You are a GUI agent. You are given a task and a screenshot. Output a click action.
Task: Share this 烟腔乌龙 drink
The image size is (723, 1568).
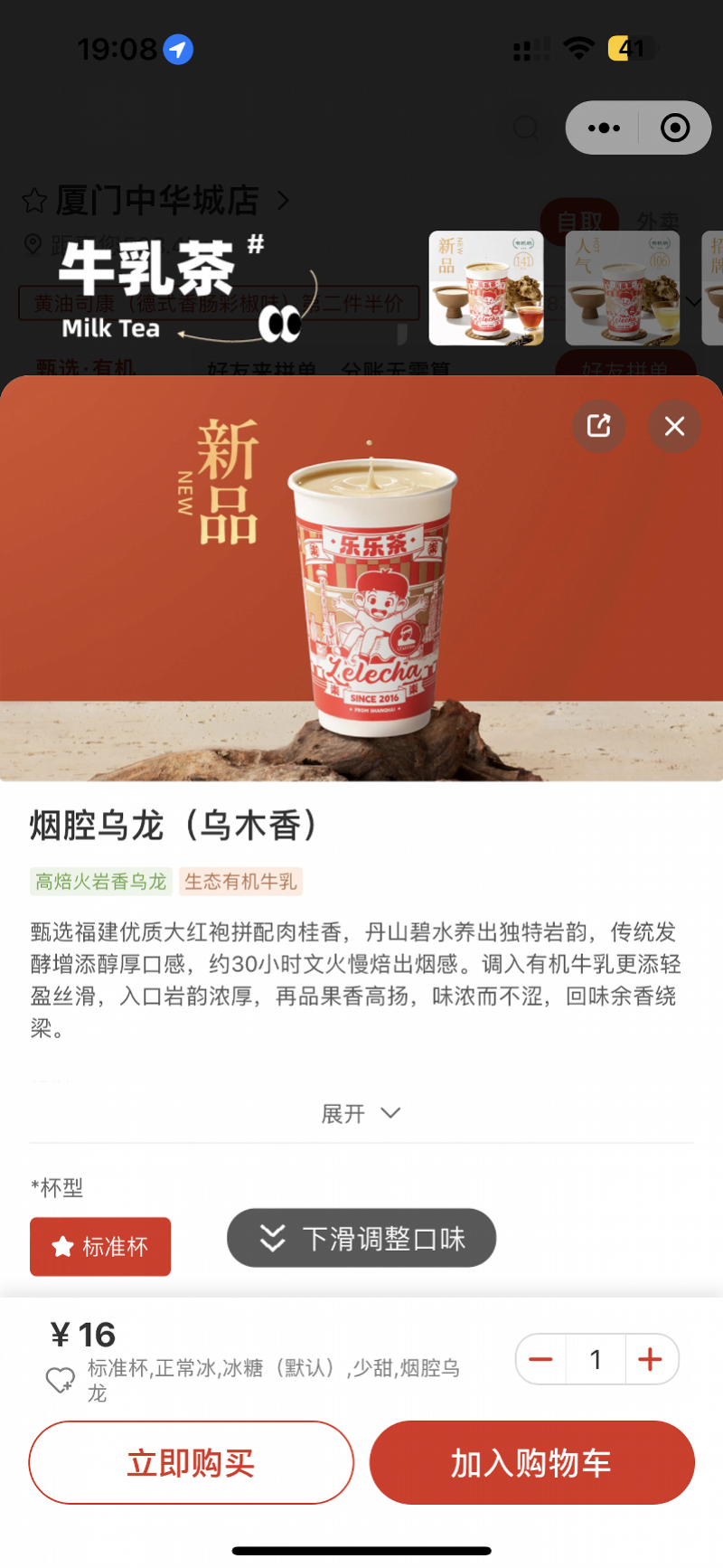pos(599,426)
